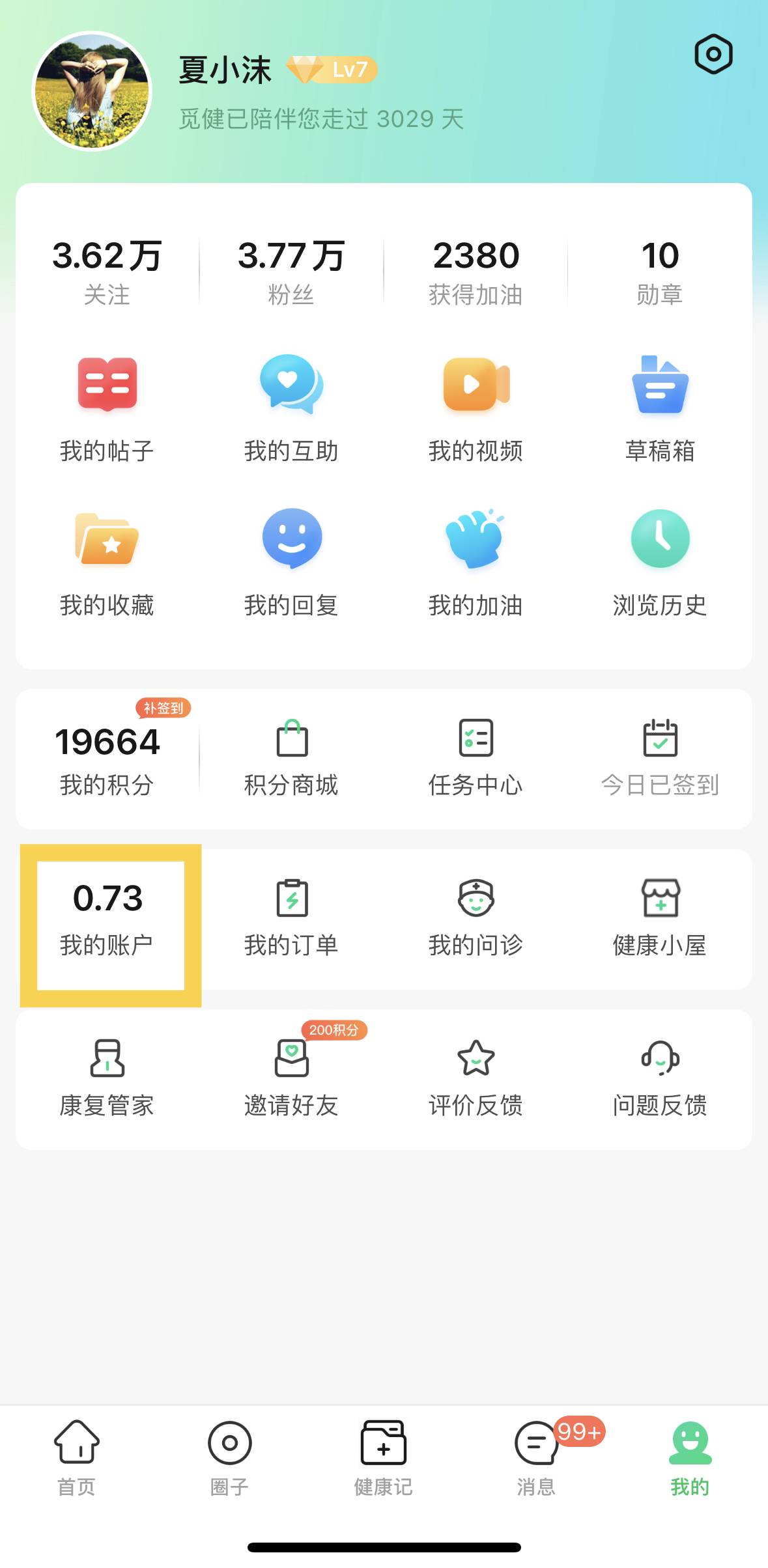Select 邀请好友 invite friends
768x1568 pixels.
(291, 1079)
